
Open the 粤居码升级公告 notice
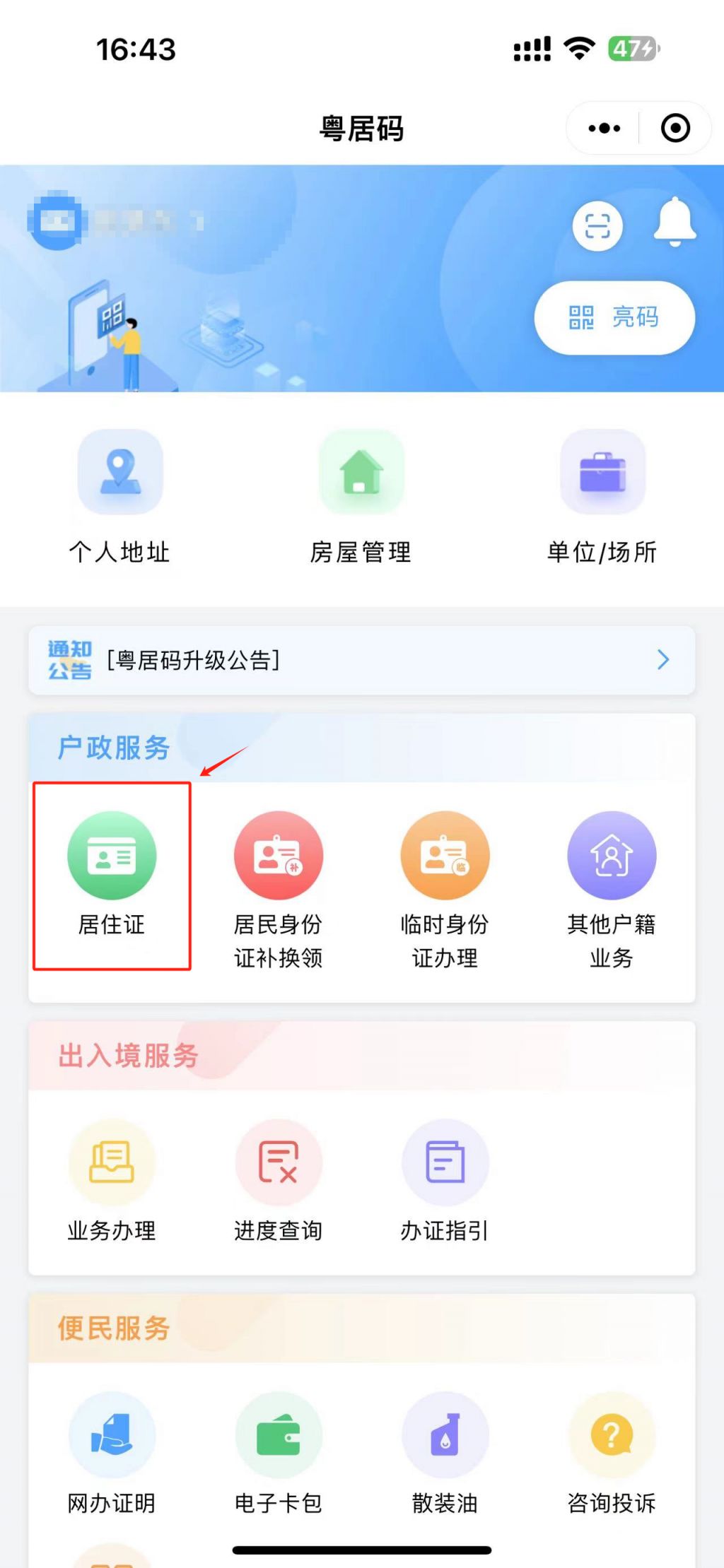pyautogui.click(x=361, y=660)
